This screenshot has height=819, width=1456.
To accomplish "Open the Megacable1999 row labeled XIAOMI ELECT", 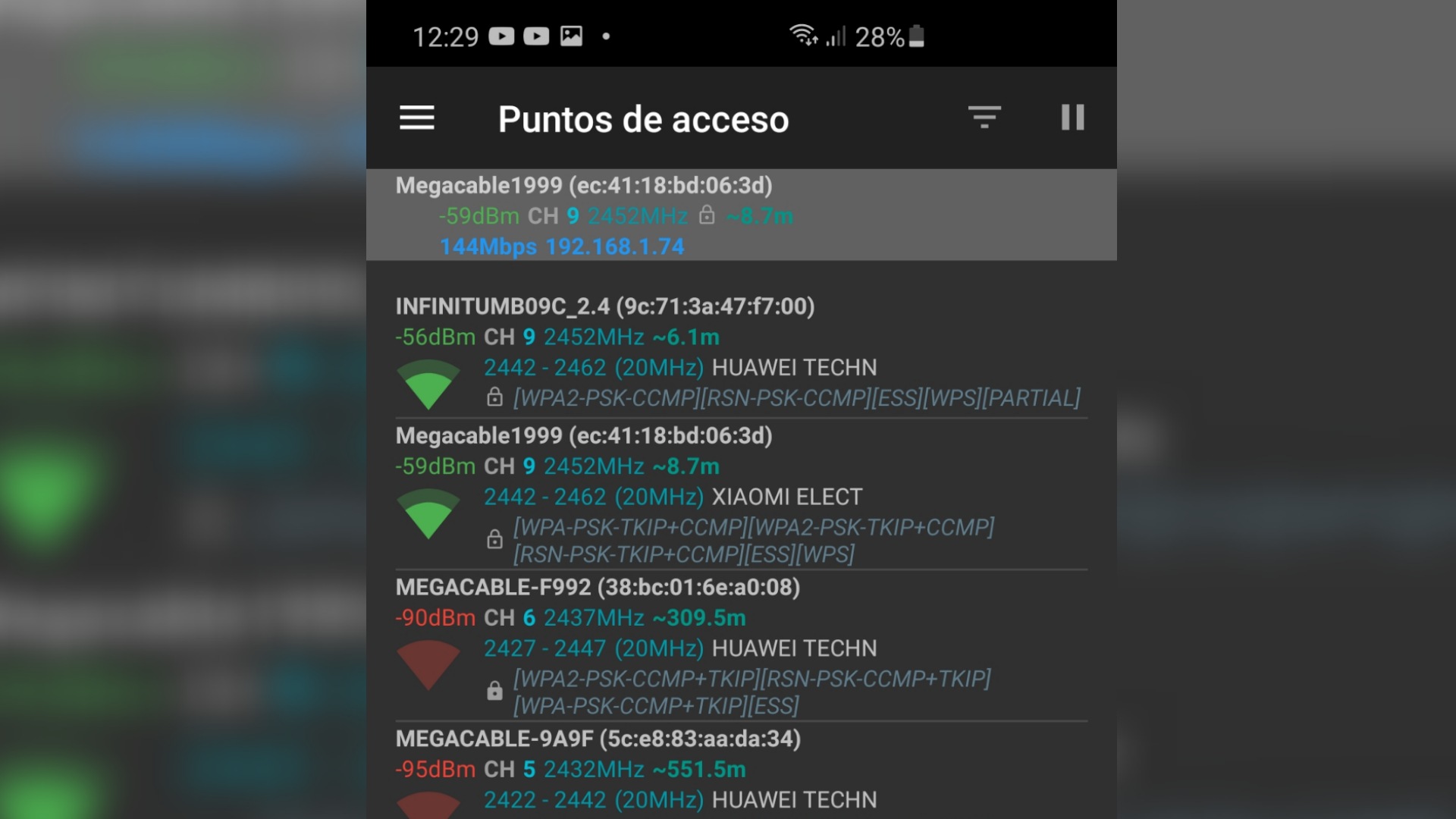I will (x=740, y=494).
